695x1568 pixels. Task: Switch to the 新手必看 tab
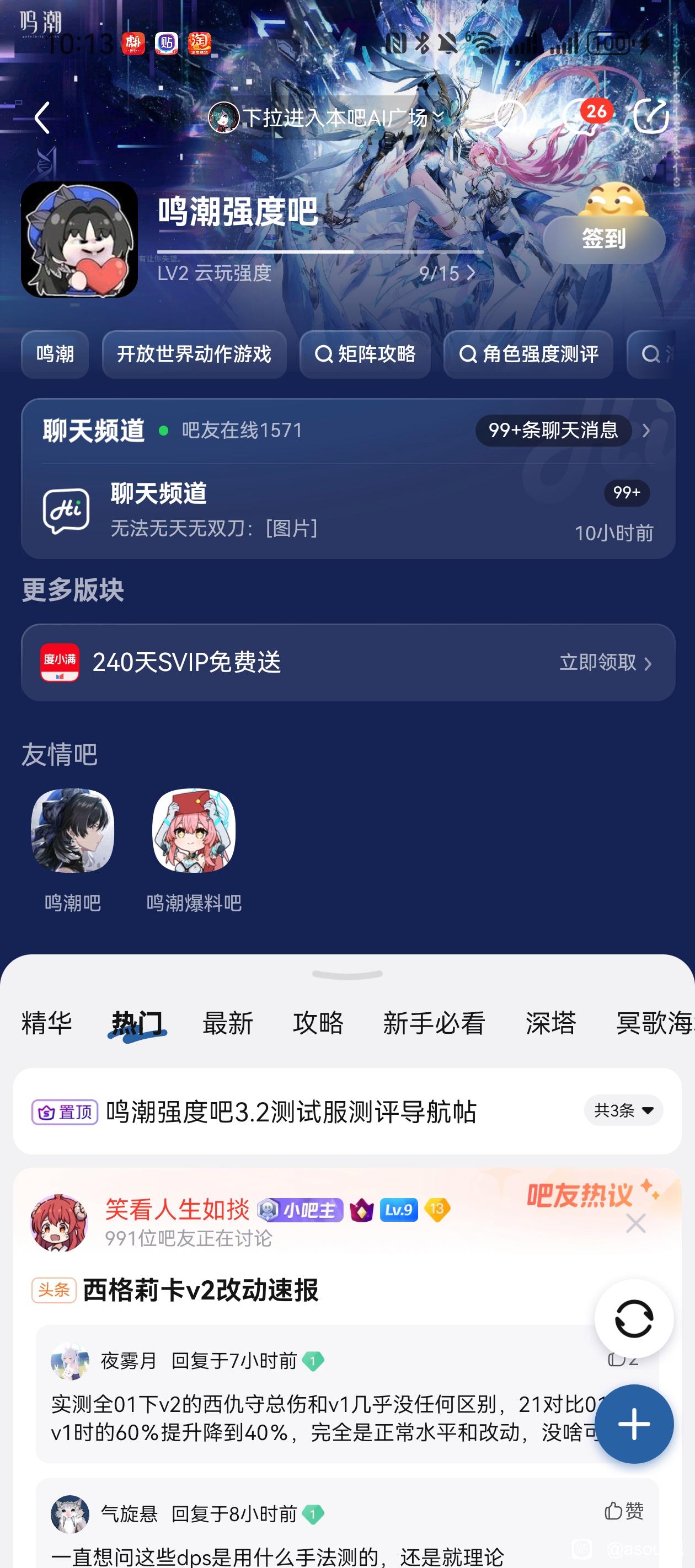tap(434, 1023)
